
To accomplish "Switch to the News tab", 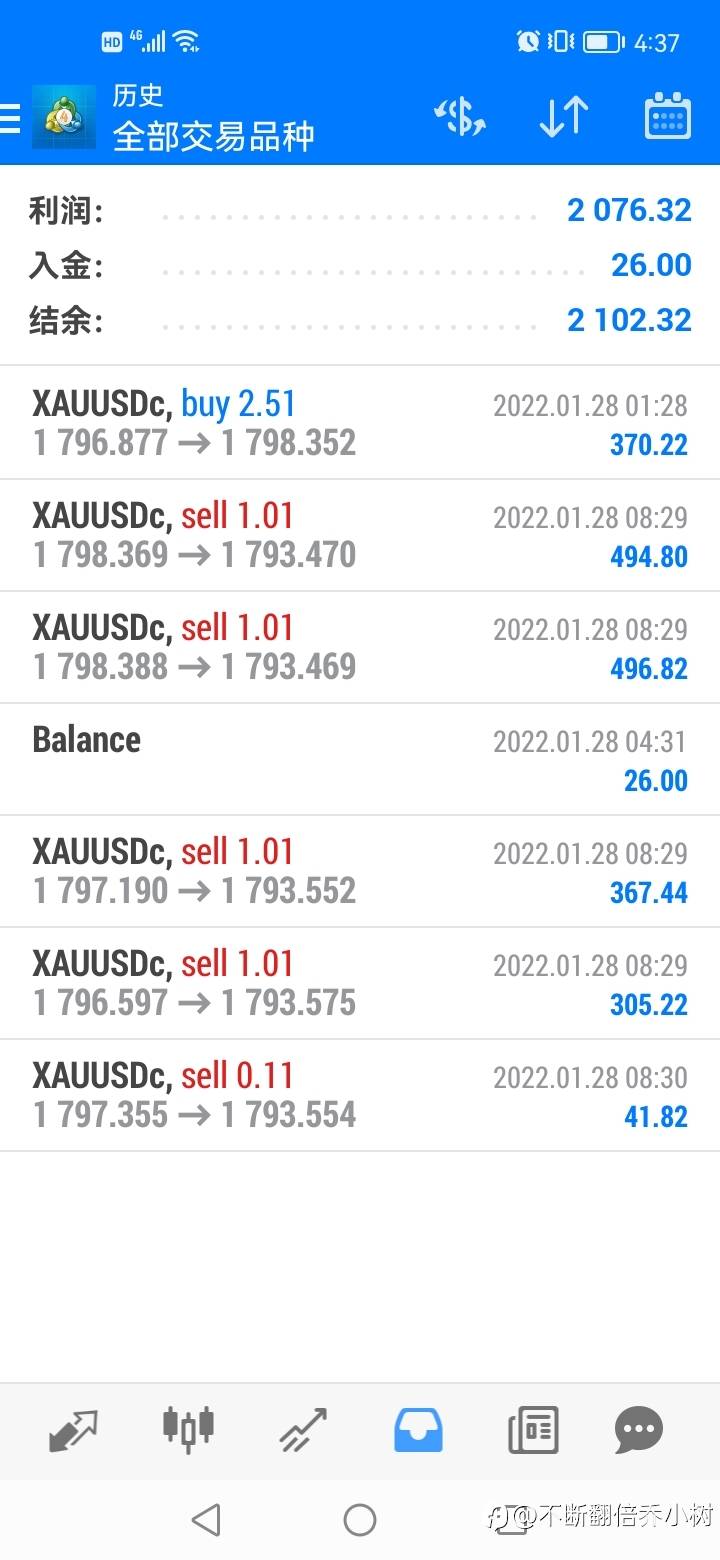I will coord(533,1430).
